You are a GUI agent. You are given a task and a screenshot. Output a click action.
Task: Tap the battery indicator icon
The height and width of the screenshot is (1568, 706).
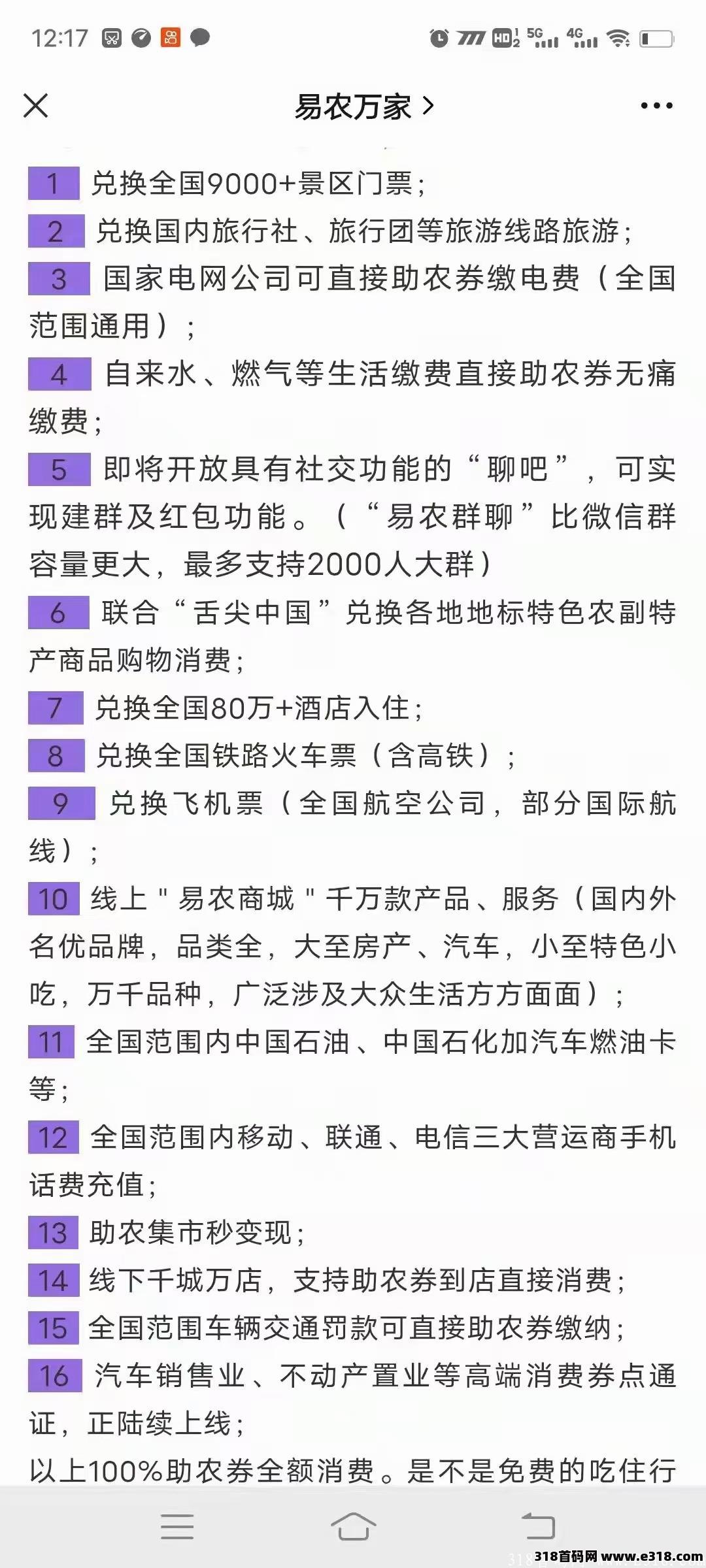pos(657,39)
